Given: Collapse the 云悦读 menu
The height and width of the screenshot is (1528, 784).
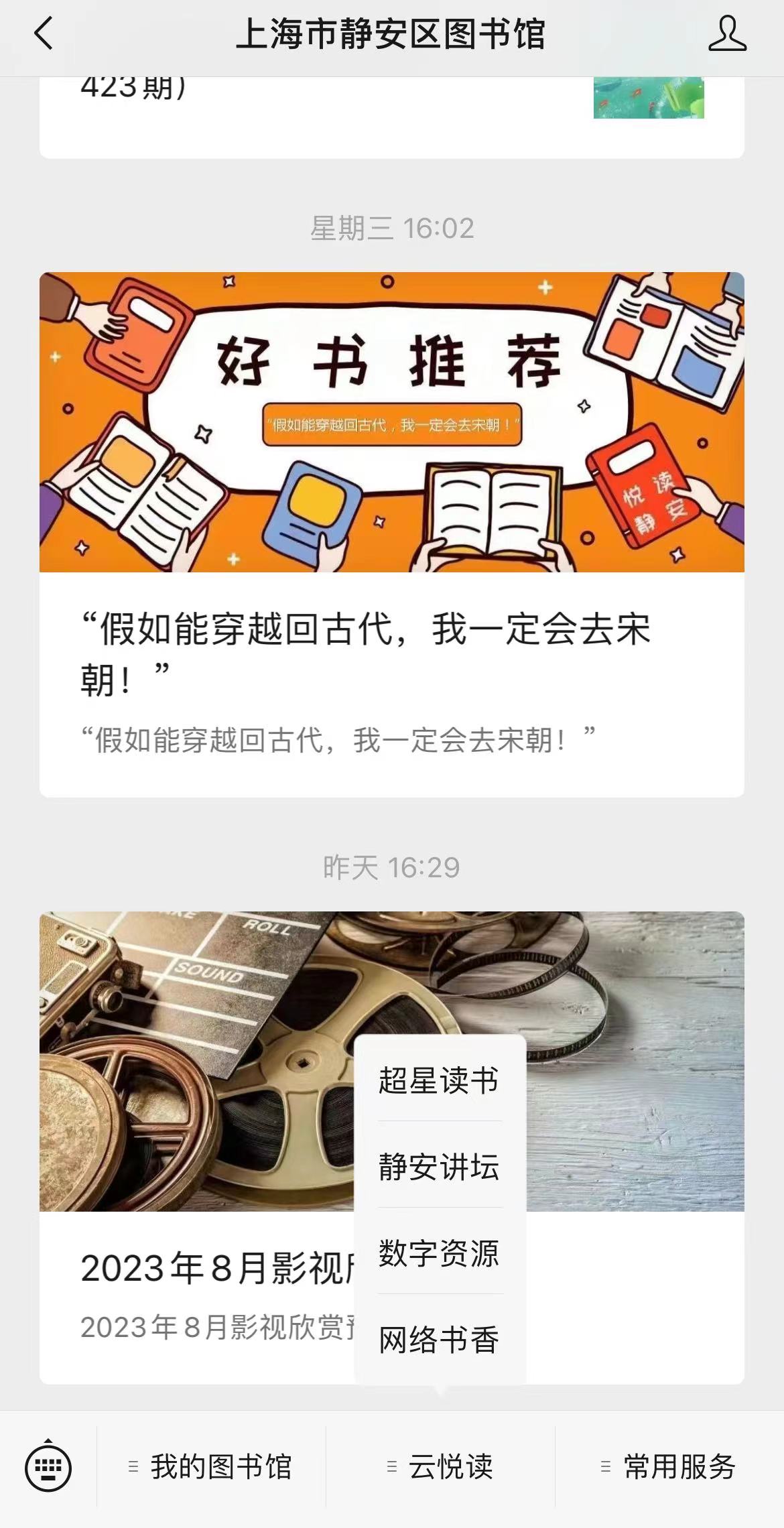Looking at the screenshot, I should pyautogui.click(x=440, y=1467).
